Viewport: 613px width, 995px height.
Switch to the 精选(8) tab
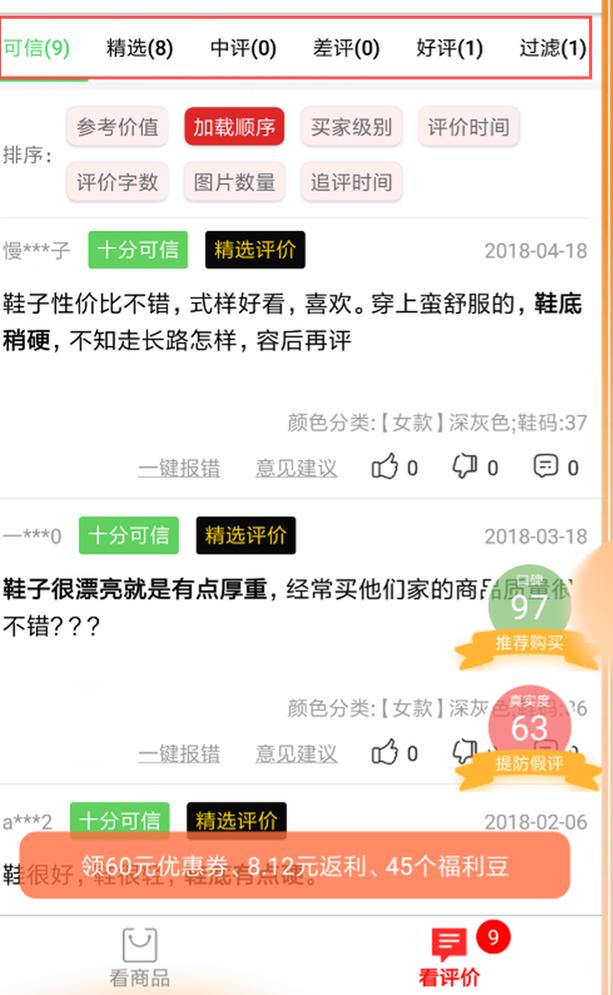[139, 48]
